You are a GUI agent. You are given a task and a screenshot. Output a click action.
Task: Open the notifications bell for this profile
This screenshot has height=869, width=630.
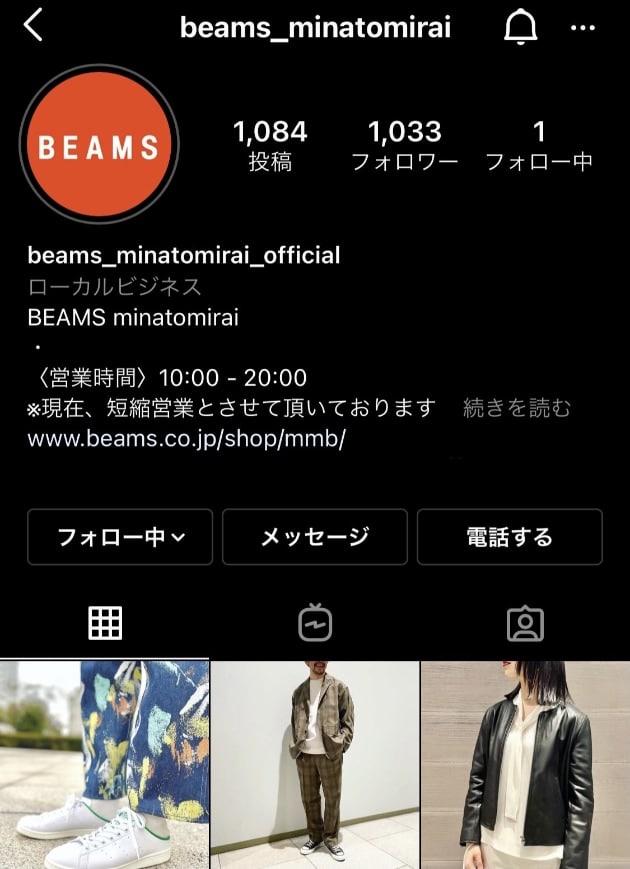(x=520, y=28)
